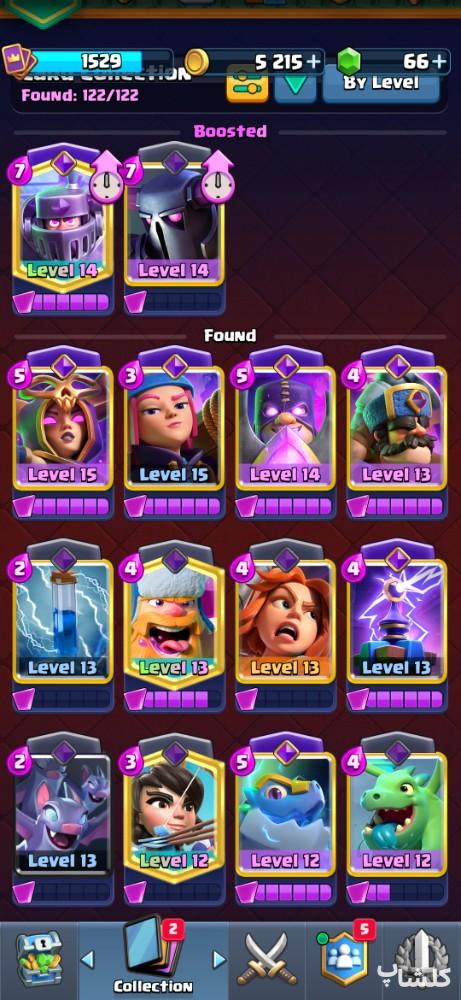Viewport: 461px width, 1000px height.
Task: Open the yellow filter sliders button
Action: (x=247, y=86)
